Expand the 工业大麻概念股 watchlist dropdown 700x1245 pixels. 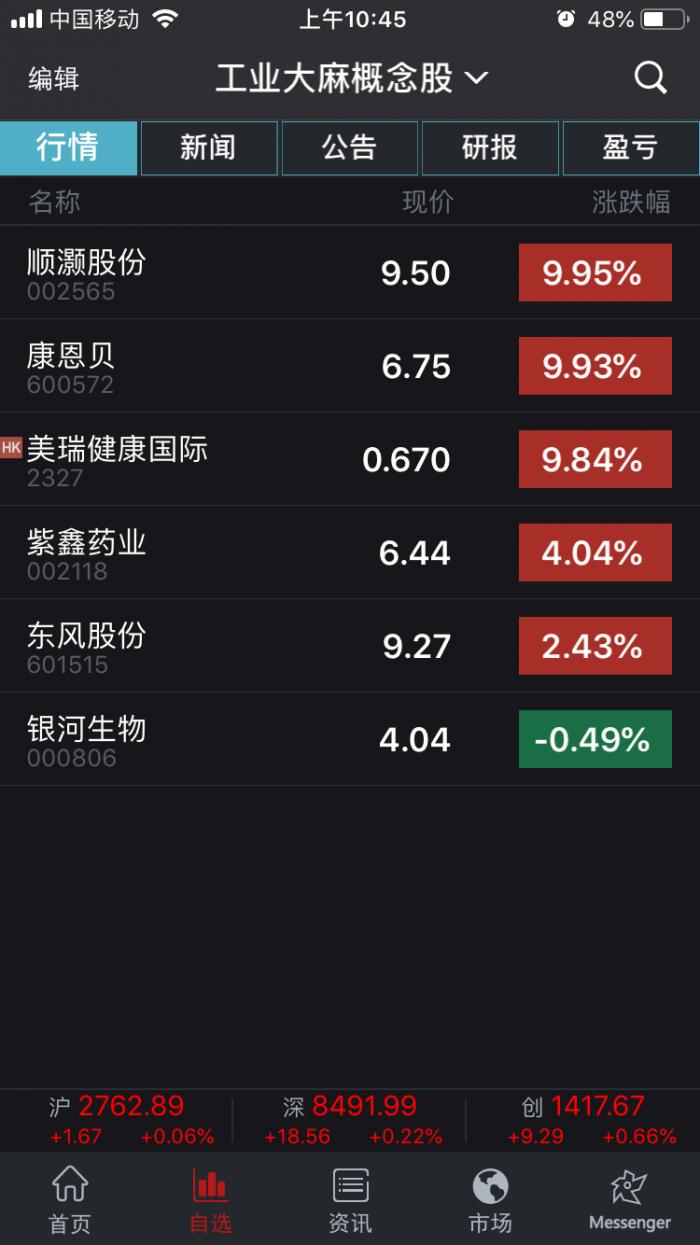coord(351,78)
